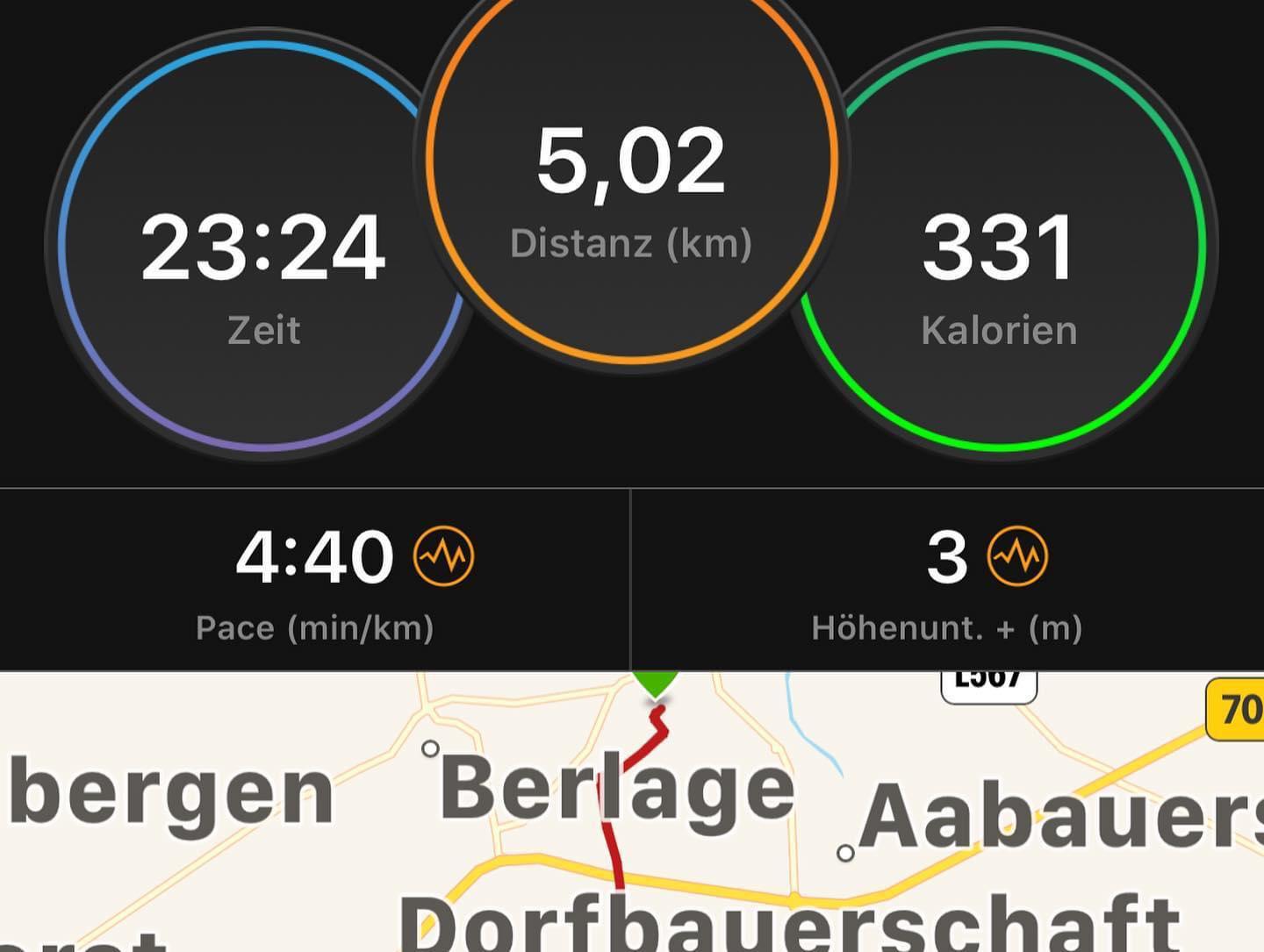Image resolution: width=1264 pixels, height=952 pixels.
Task: Open the elevation chart icon beside Höhenunt.
Action: pyautogui.click(x=1017, y=556)
